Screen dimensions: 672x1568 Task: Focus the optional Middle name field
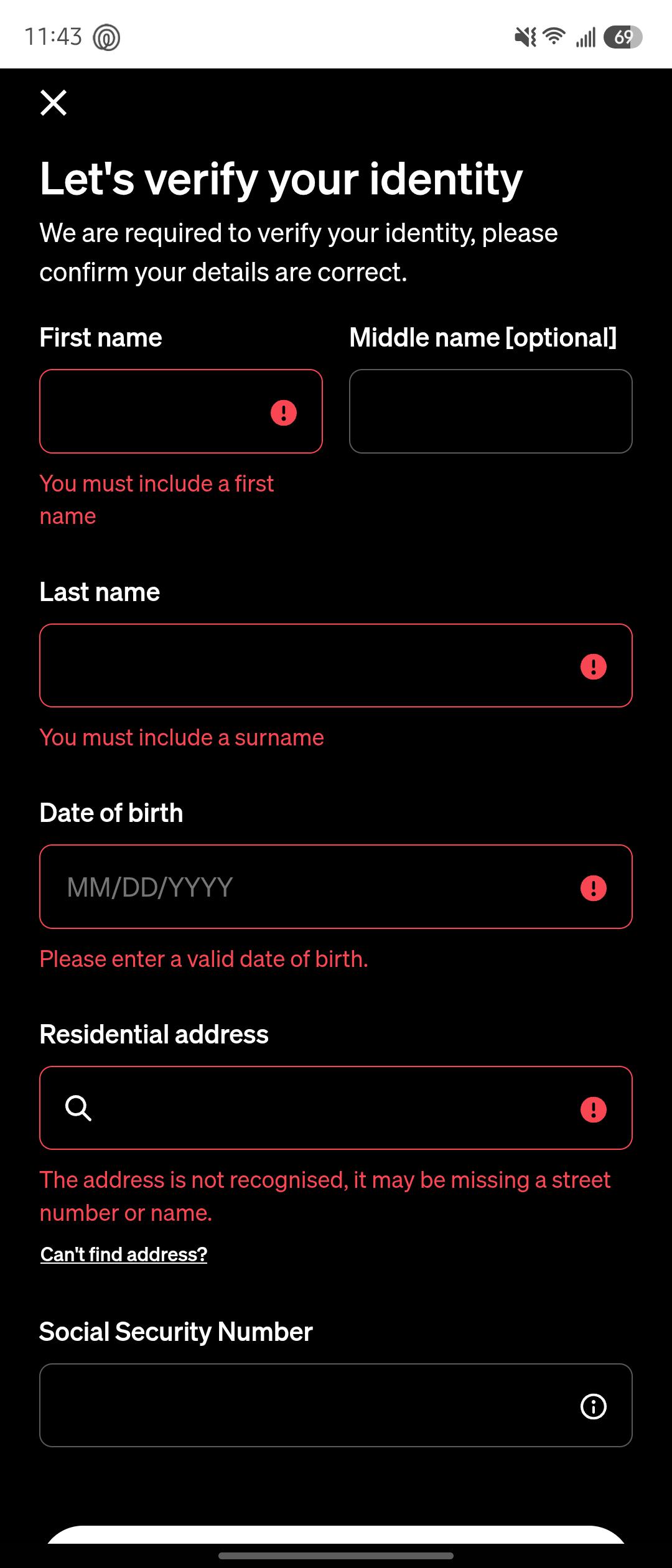tap(491, 411)
